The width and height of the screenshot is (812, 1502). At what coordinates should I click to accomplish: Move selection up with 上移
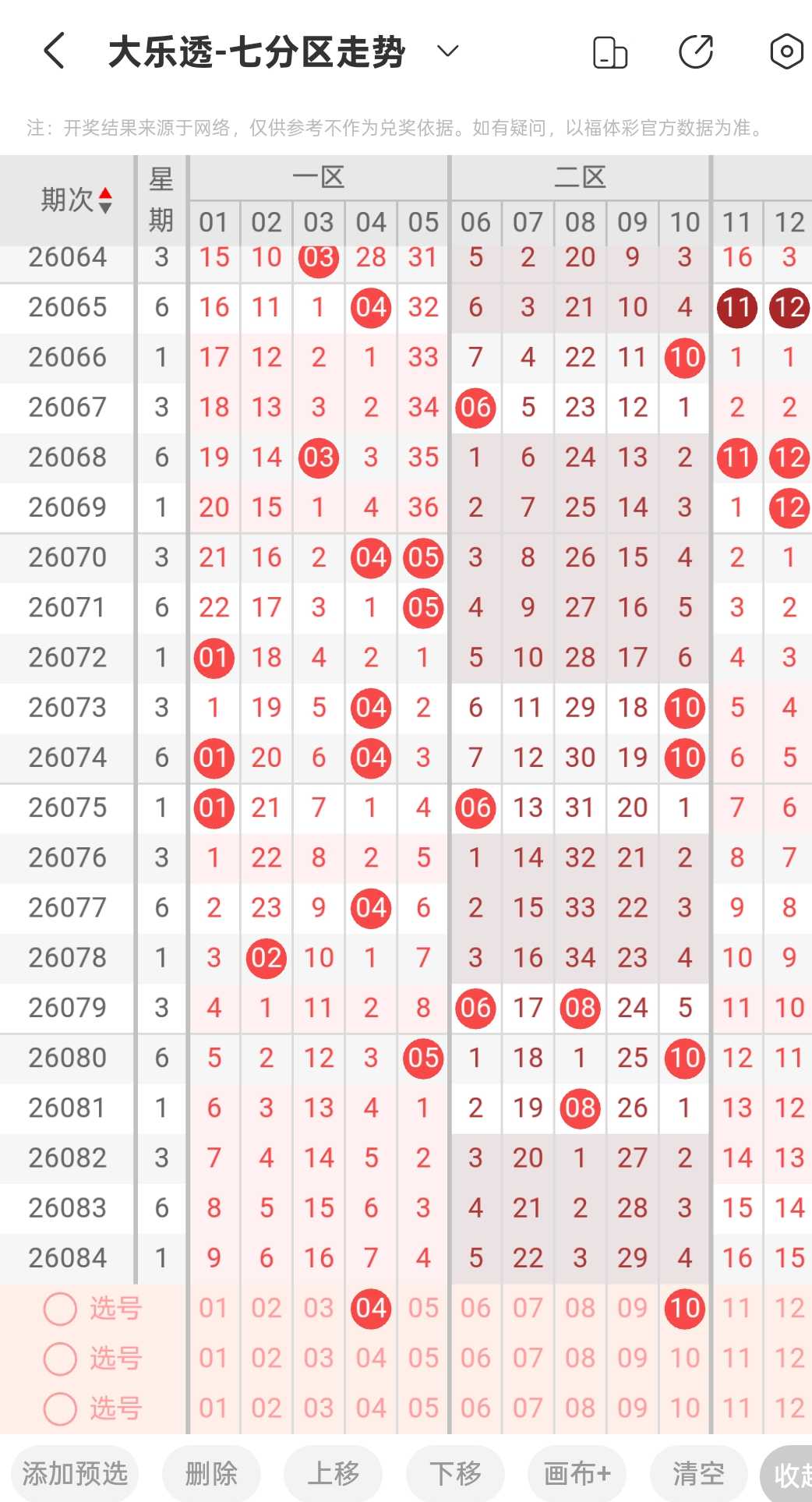333,1473
